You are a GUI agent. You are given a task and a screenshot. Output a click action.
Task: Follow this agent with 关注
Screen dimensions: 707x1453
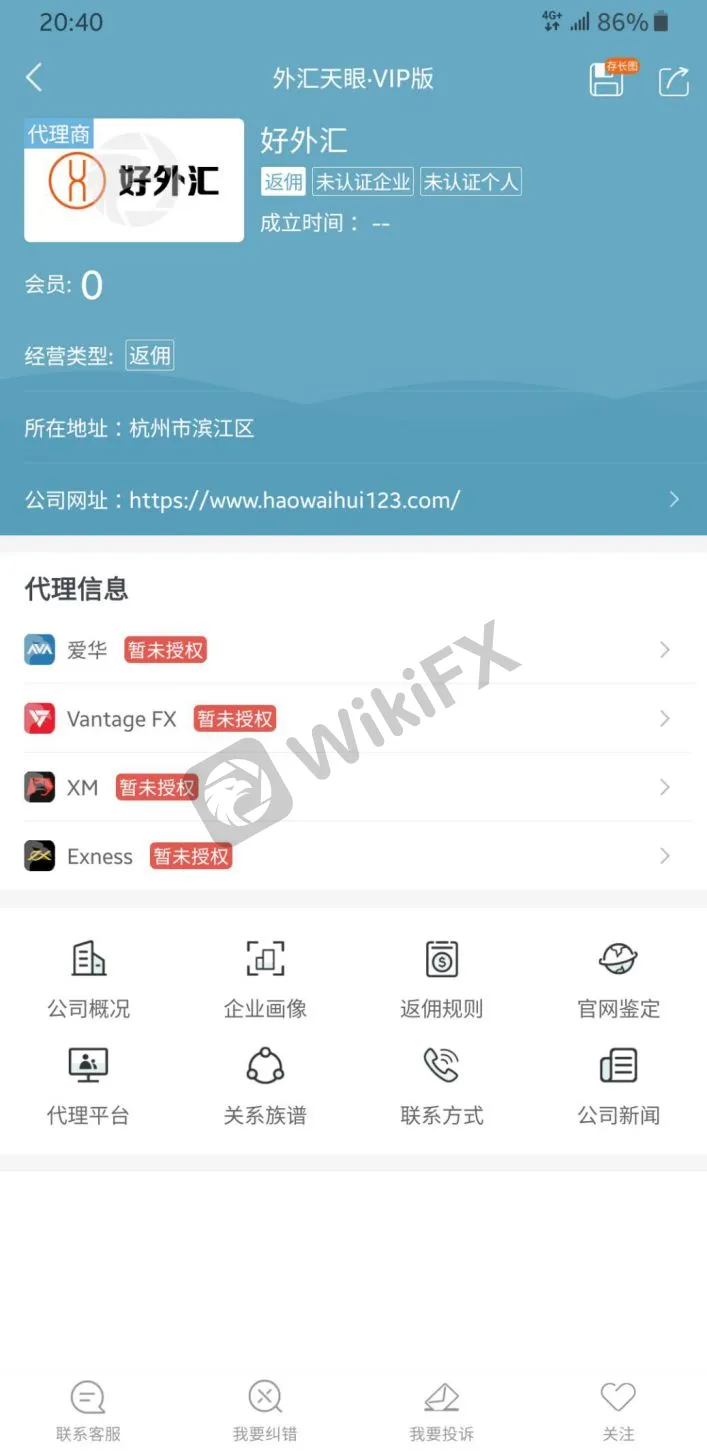pyautogui.click(x=618, y=1410)
